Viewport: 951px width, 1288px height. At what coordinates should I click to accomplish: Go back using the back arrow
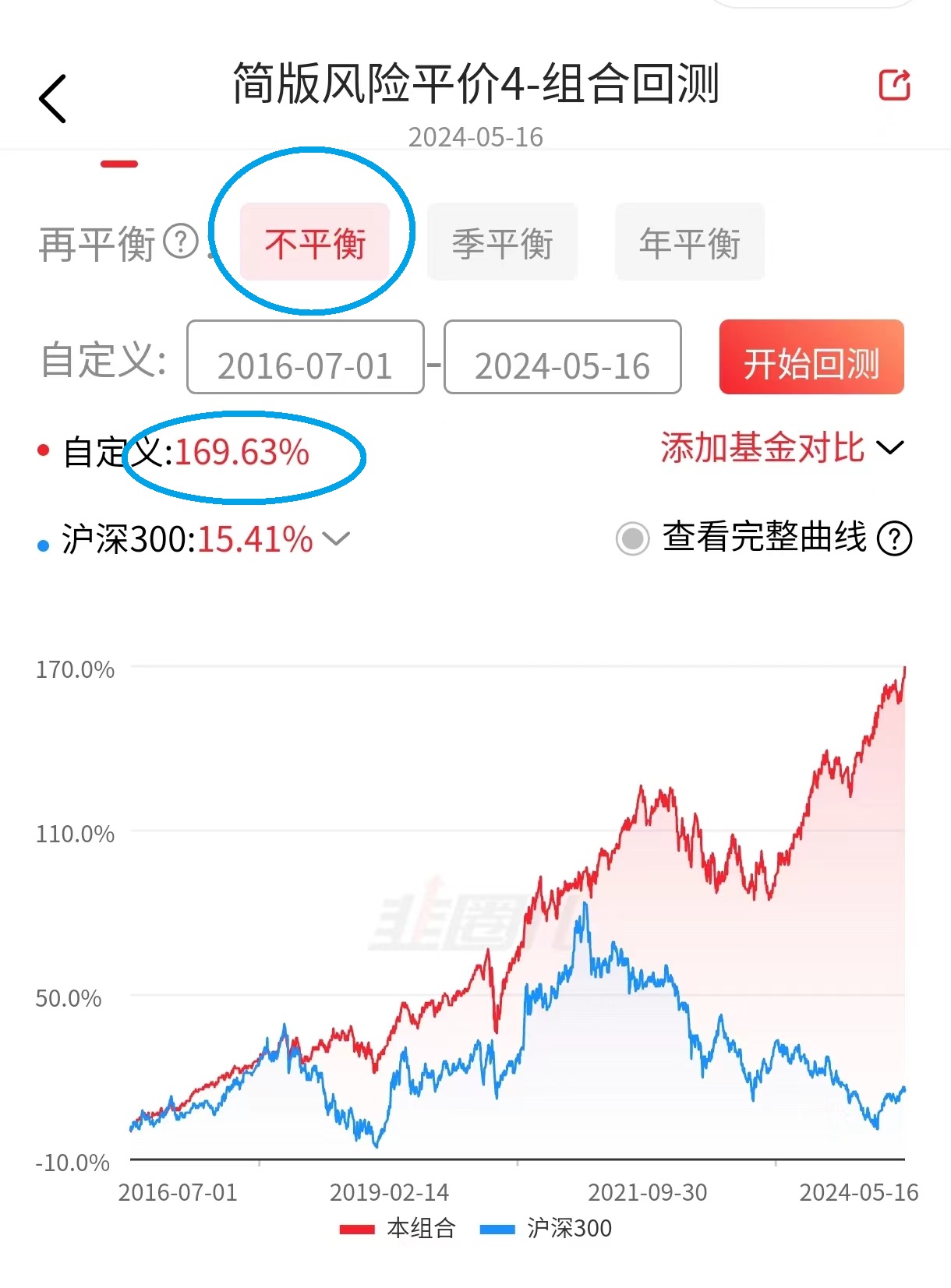(x=53, y=99)
